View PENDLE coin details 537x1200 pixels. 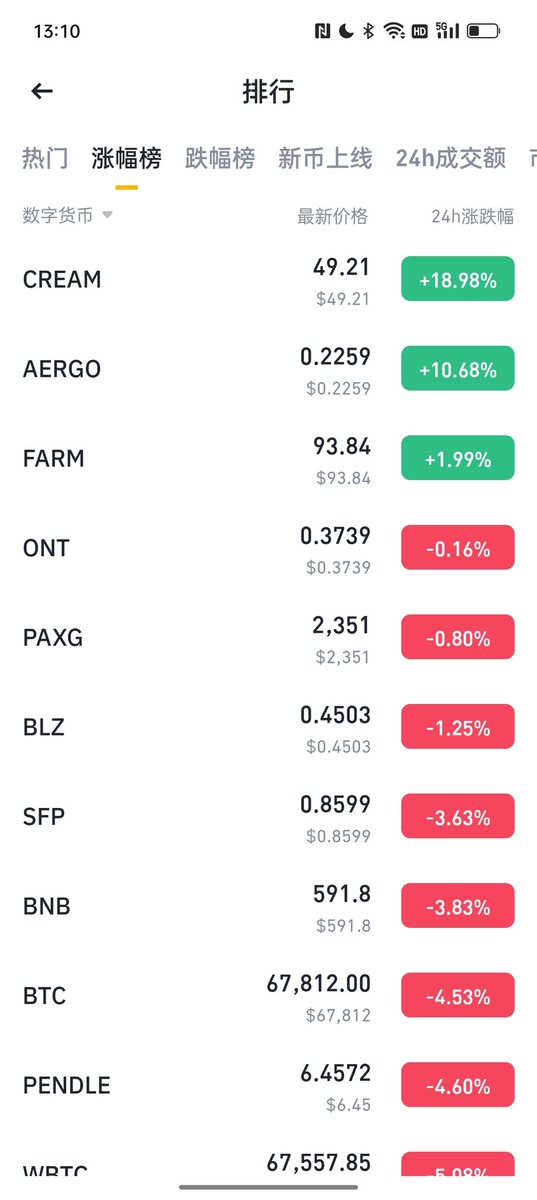[268, 1086]
